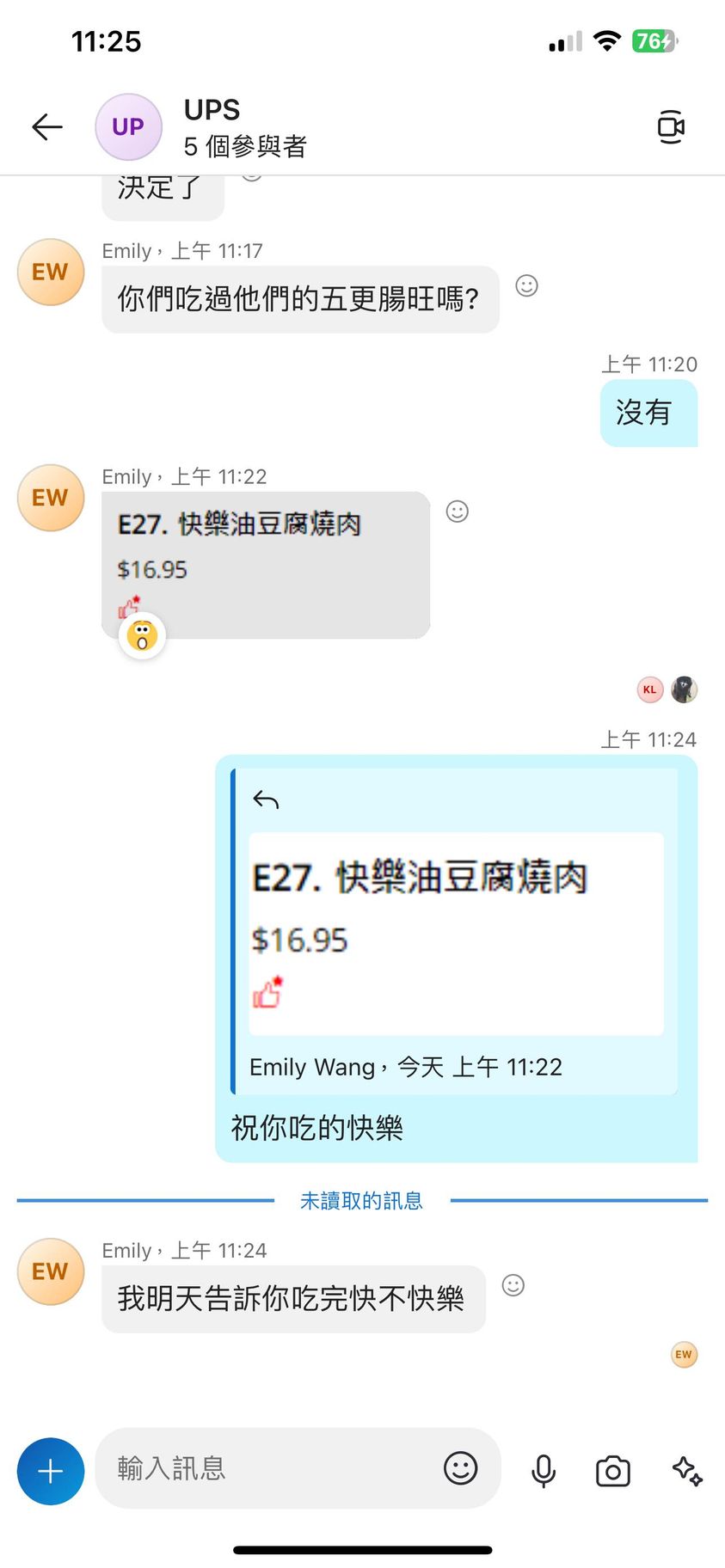View the shocked emoji reaction on E27 image
This screenshot has height=1568, width=725.
[x=142, y=637]
